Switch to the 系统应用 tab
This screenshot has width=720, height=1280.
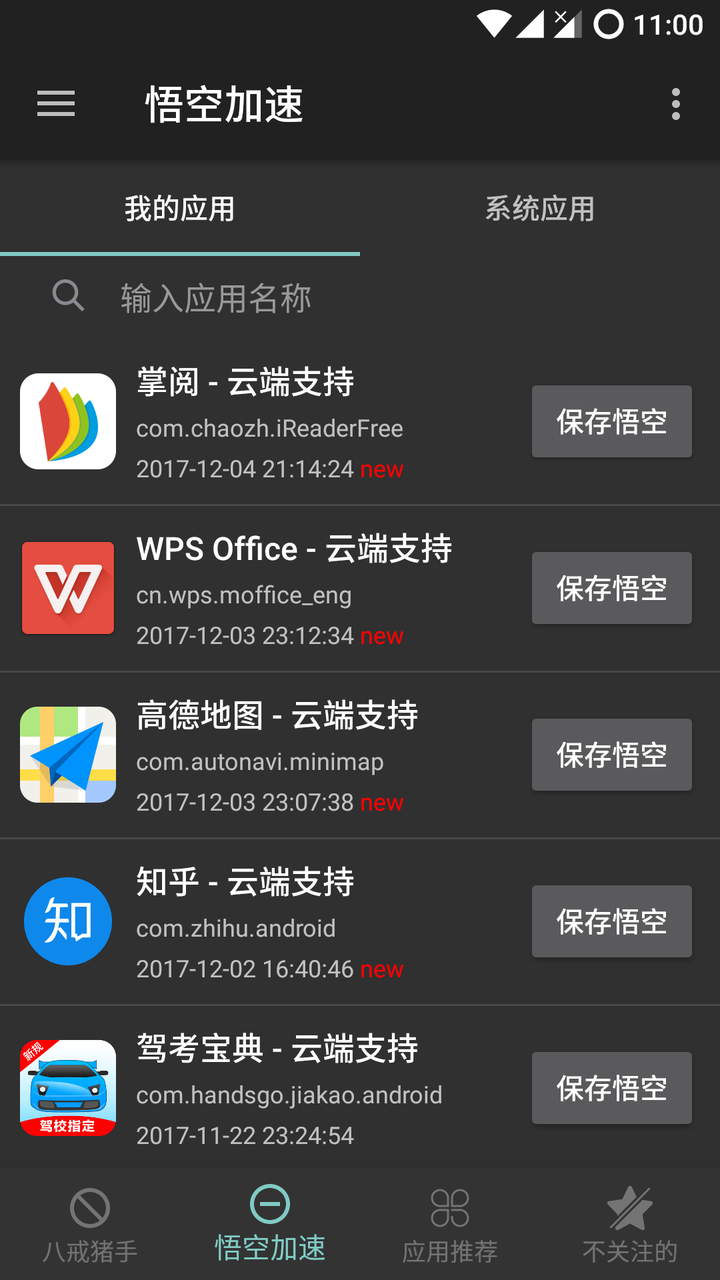pos(540,208)
